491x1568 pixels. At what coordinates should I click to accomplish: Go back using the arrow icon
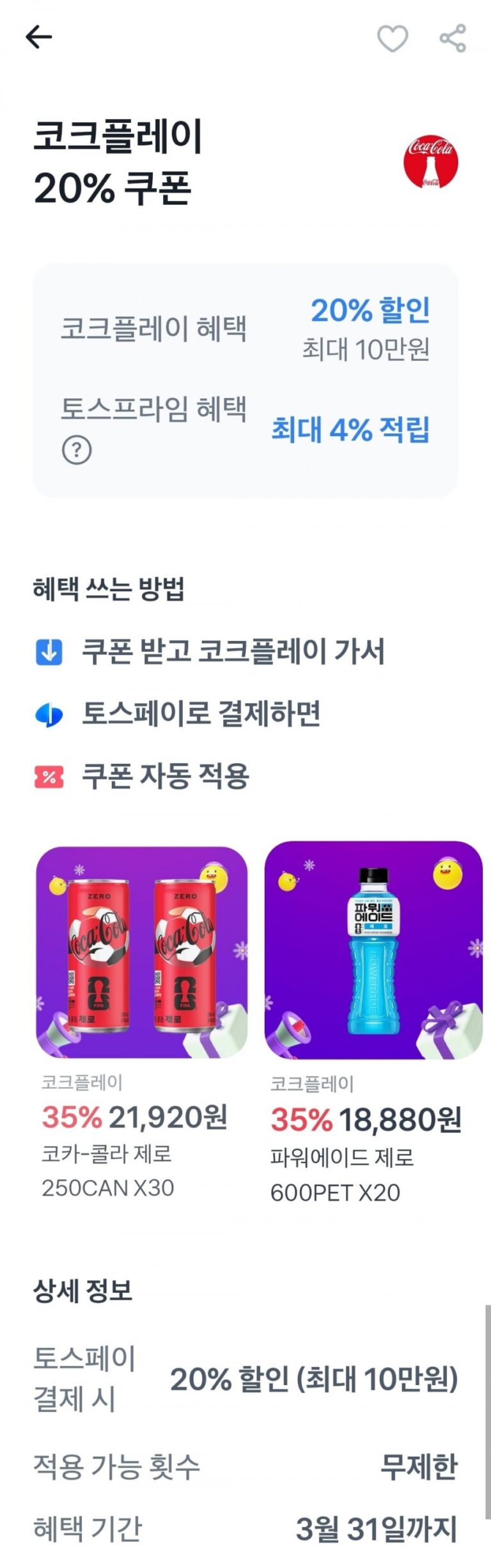38,37
